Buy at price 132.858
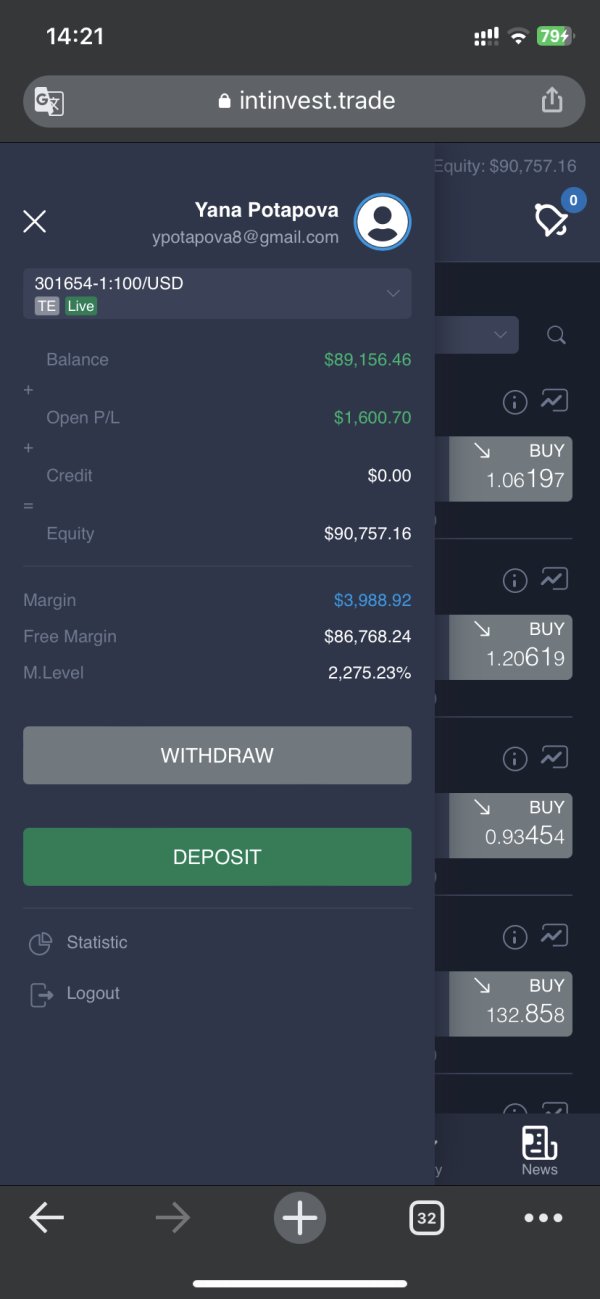The height and width of the screenshot is (1299, 600). click(x=510, y=1004)
